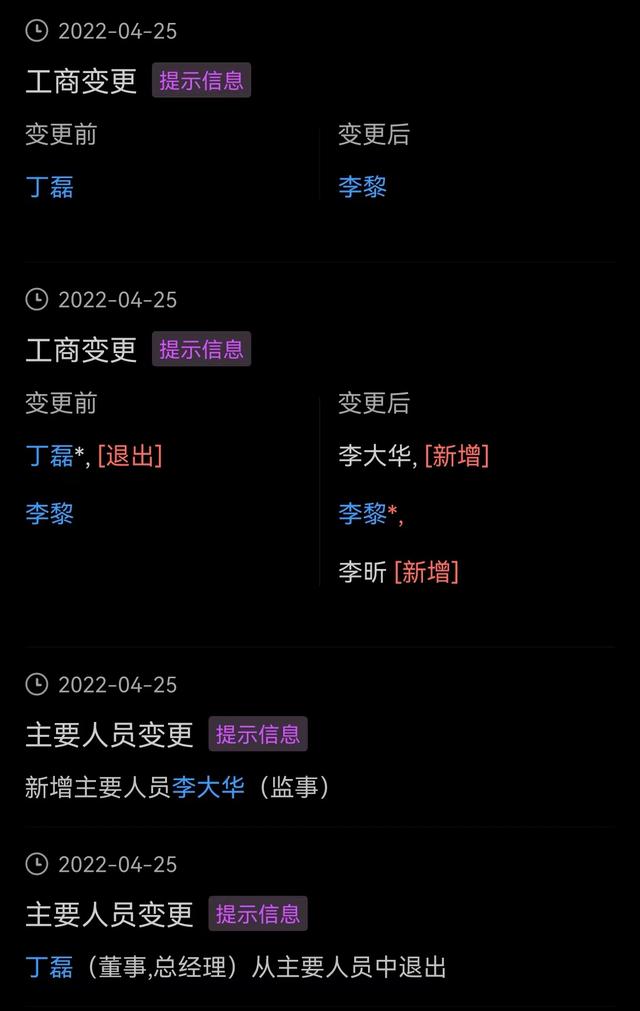View 提示信息 for the 丁磊 从主要人员中退出 record
The height and width of the screenshot is (1011, 640).
point(258,913)
